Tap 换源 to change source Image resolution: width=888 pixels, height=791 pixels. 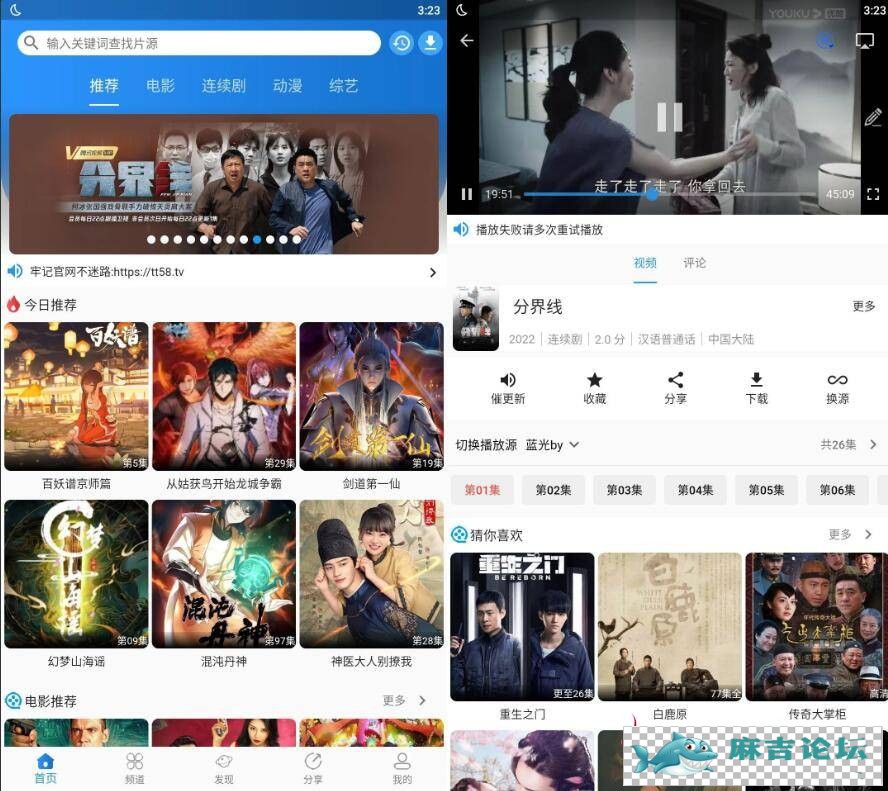(837, 387)
